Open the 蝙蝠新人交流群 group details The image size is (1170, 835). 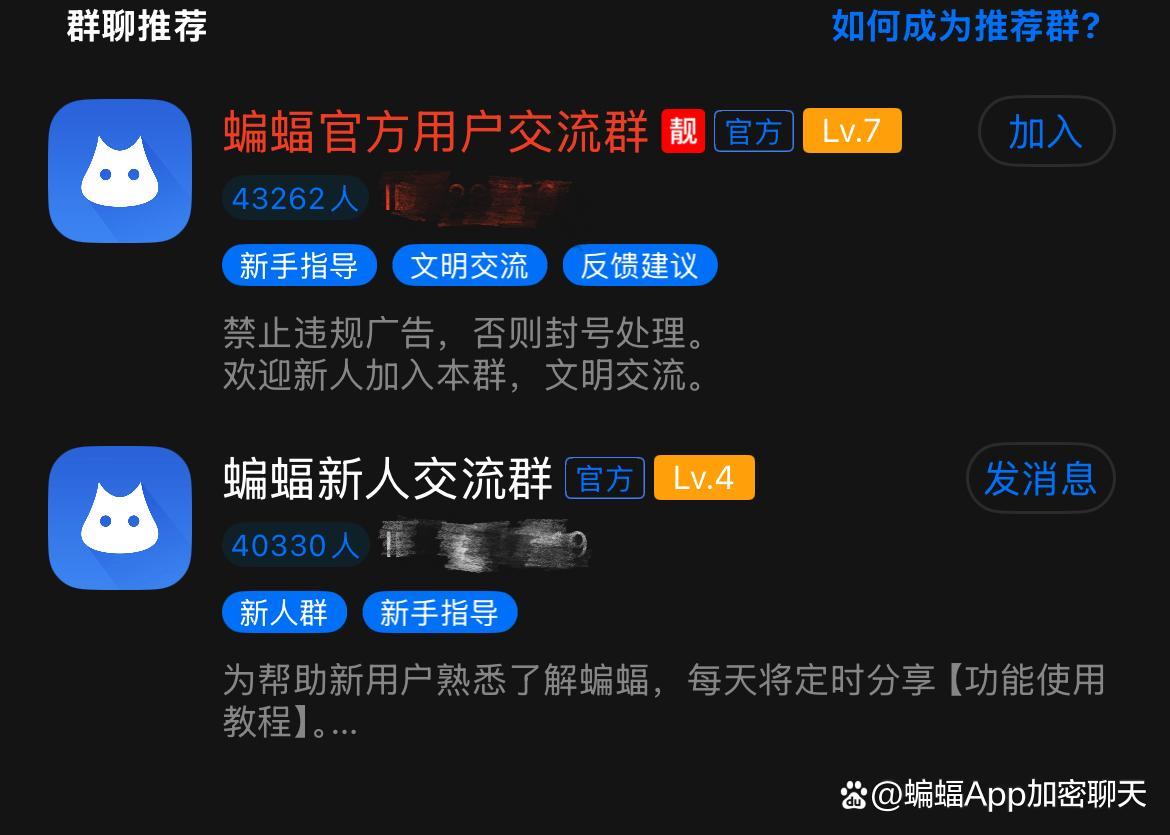[388, 479]
